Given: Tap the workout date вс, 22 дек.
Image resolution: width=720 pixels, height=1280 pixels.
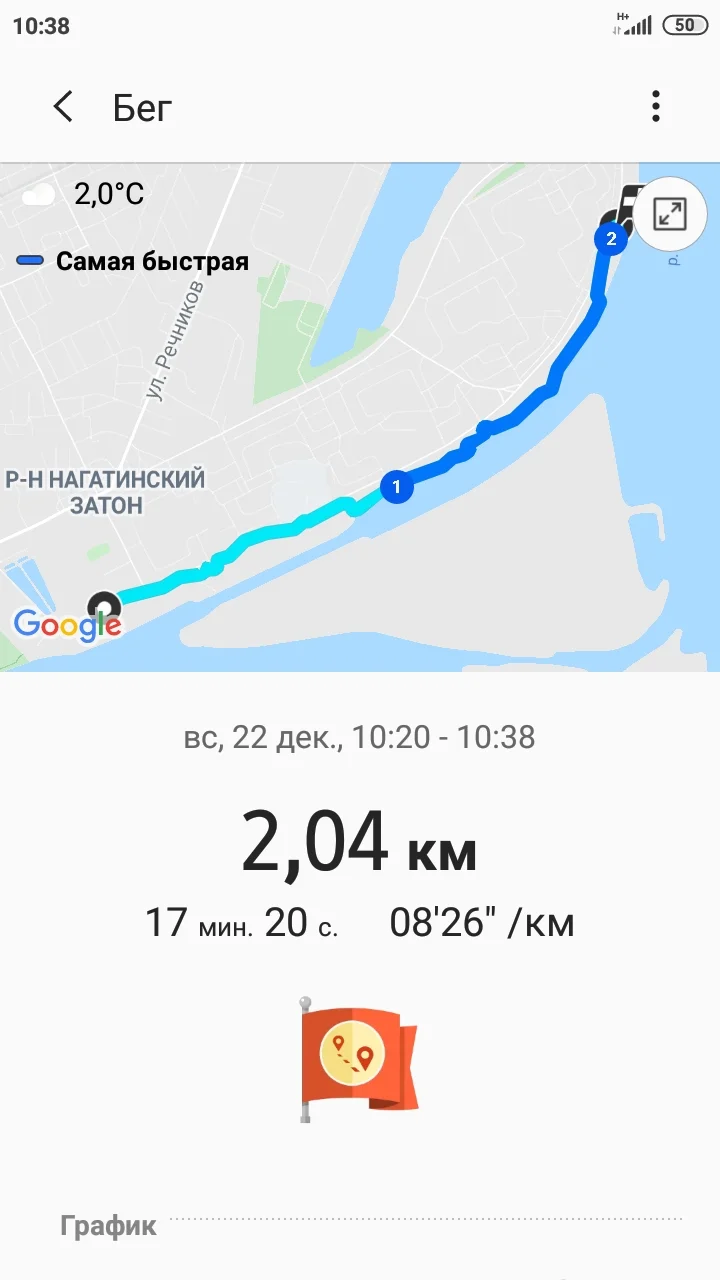Looking at the screenshot, I should [x=360, y=737].
